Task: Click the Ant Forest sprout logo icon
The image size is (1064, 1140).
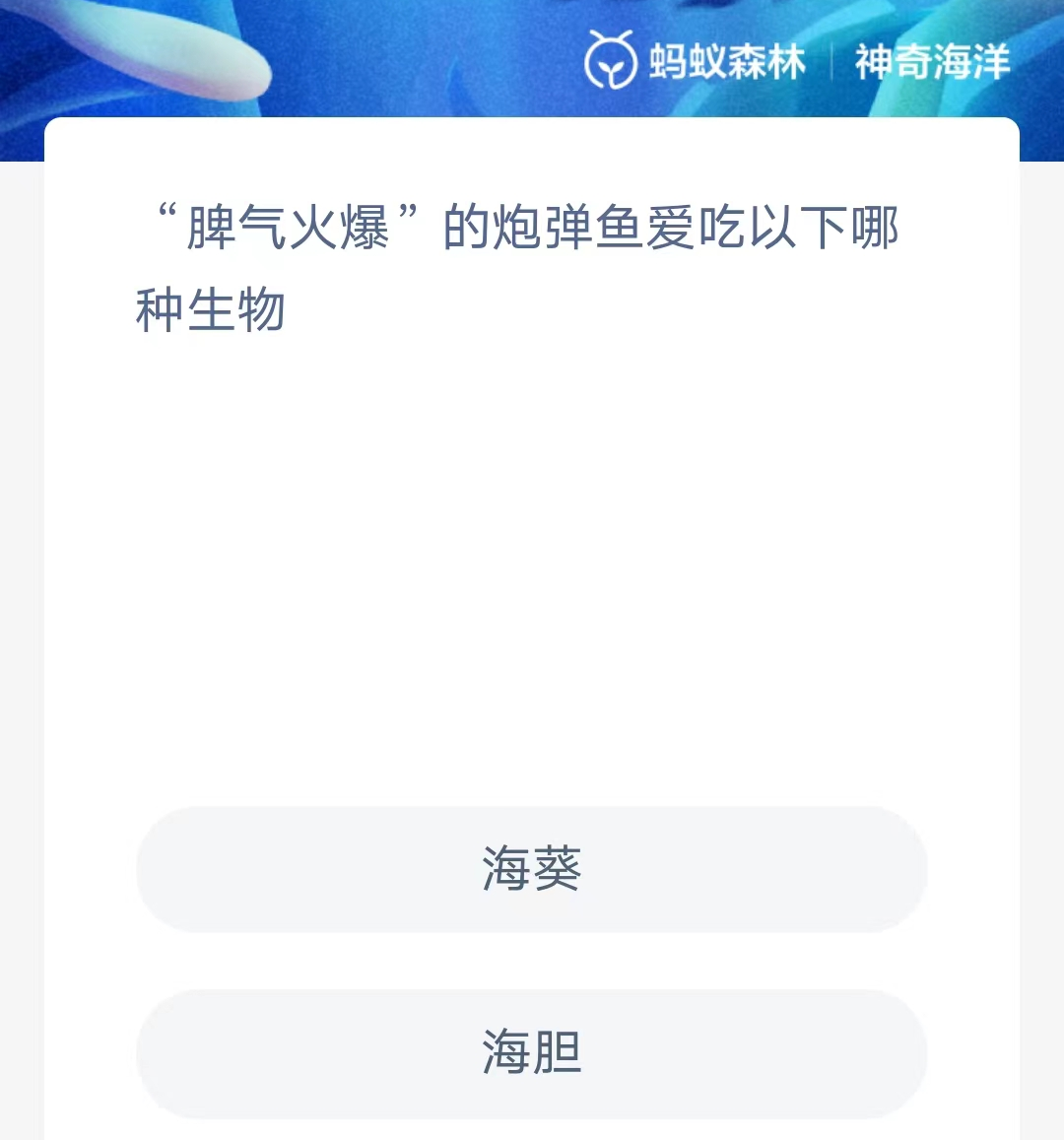Action: click(x=611, y=62)
